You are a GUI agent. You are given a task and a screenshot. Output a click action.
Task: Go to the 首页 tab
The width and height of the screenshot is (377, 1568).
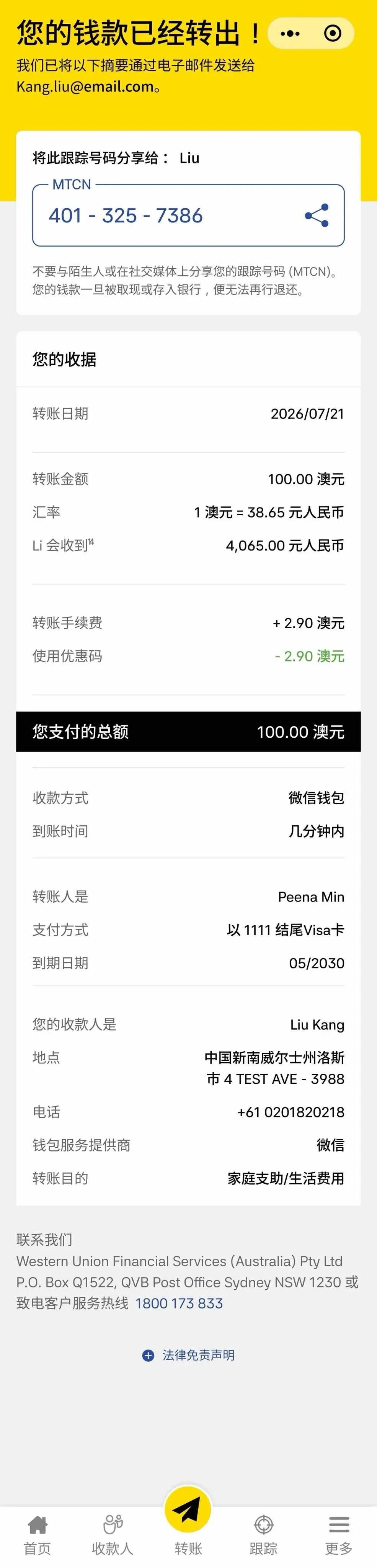(37, 1535)
